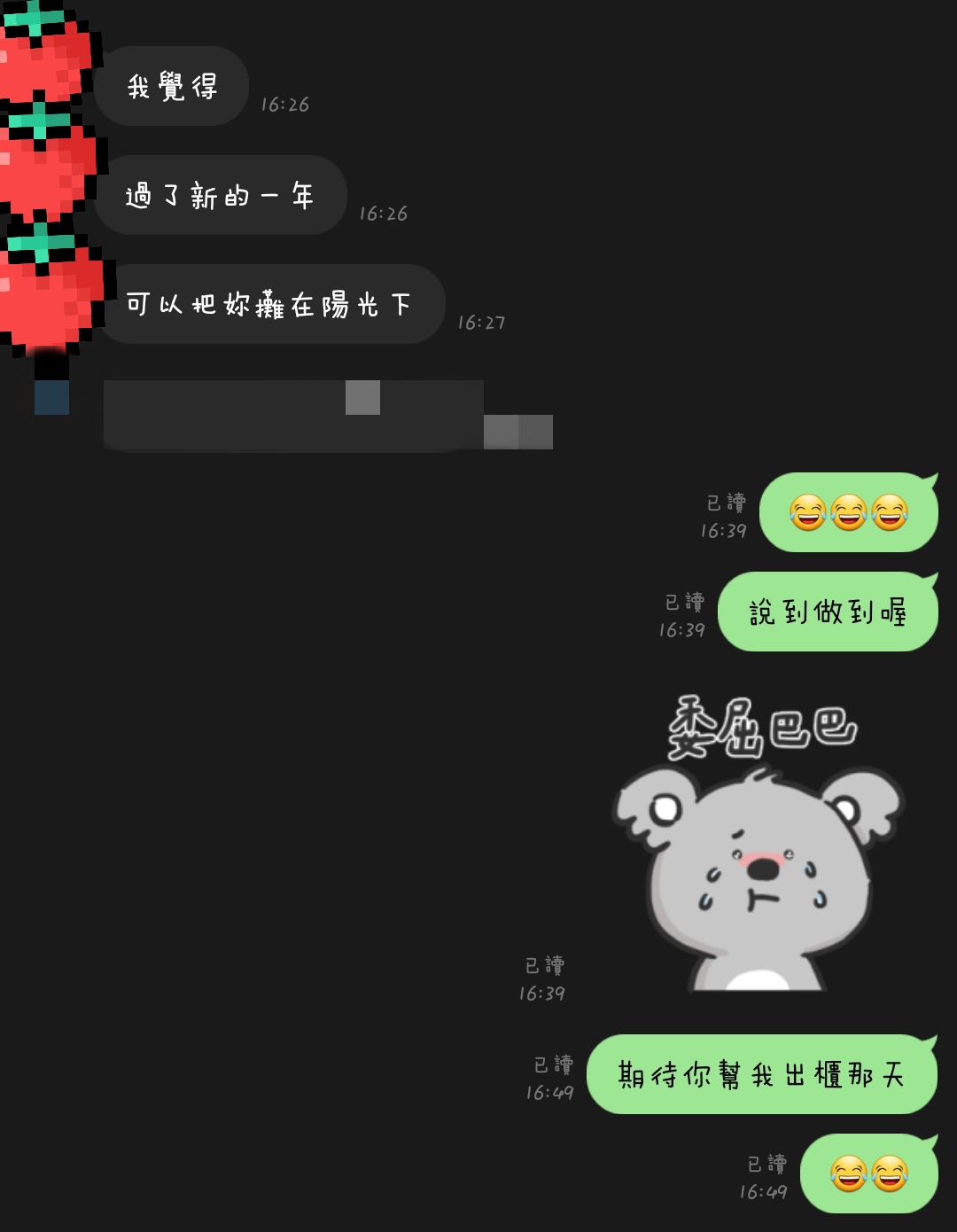Open sender's avatar beside 過了新的一年 message
The width and height of the screenshot is (957, 1232).
[46, 164]
